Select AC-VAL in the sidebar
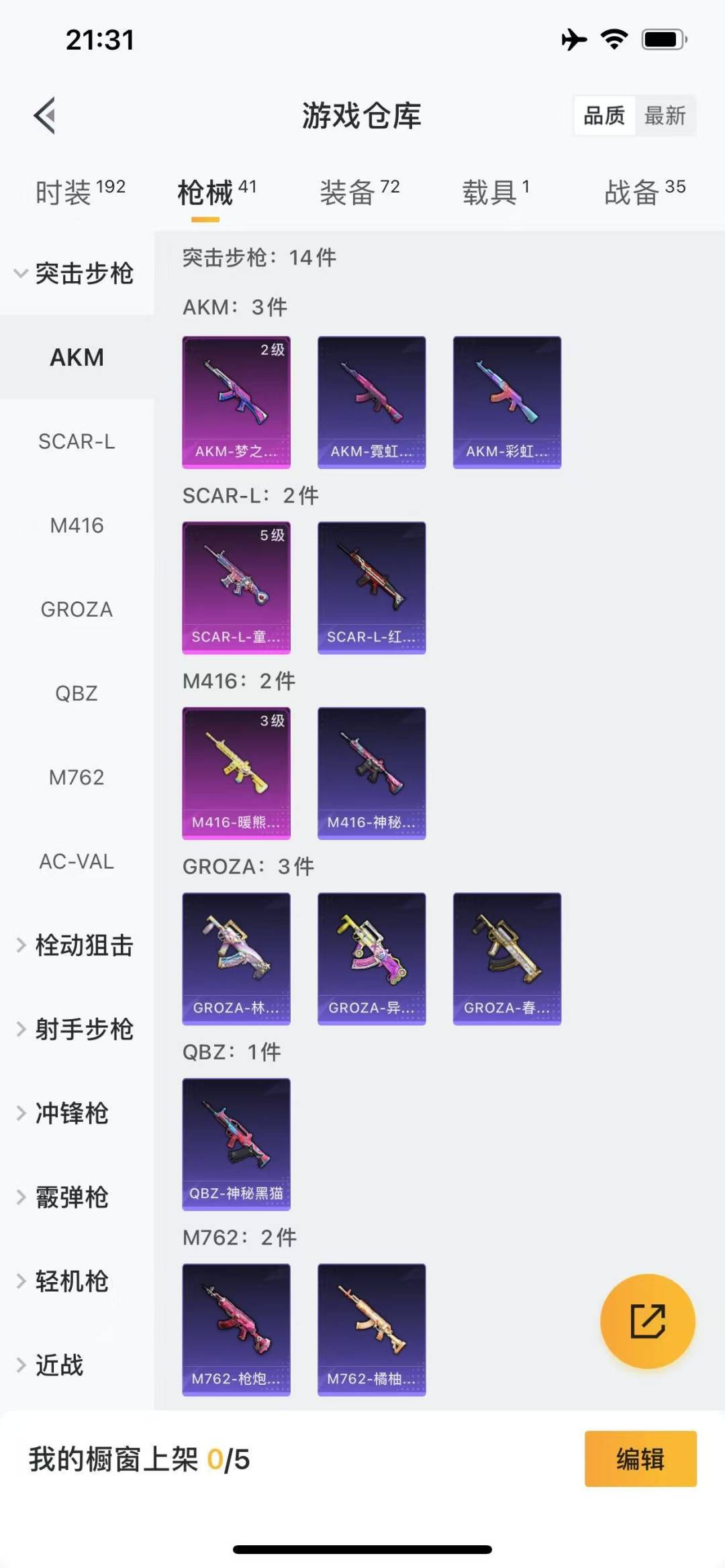The width and height of the screenshot is (725, 1568). 77,861
